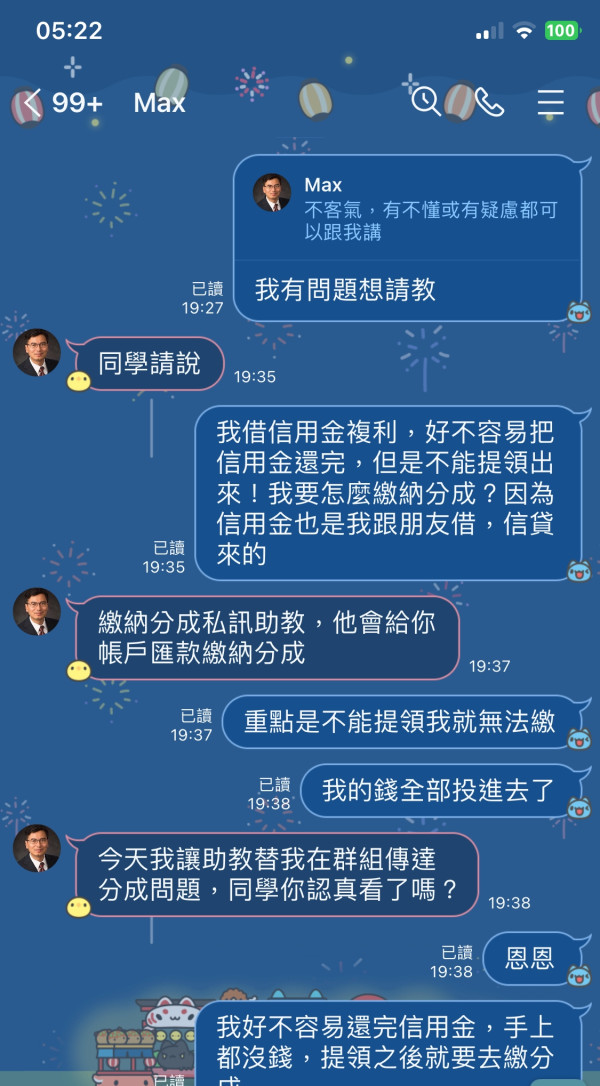
Task: Search within the Max chat
Action: (x=426, y=102)
